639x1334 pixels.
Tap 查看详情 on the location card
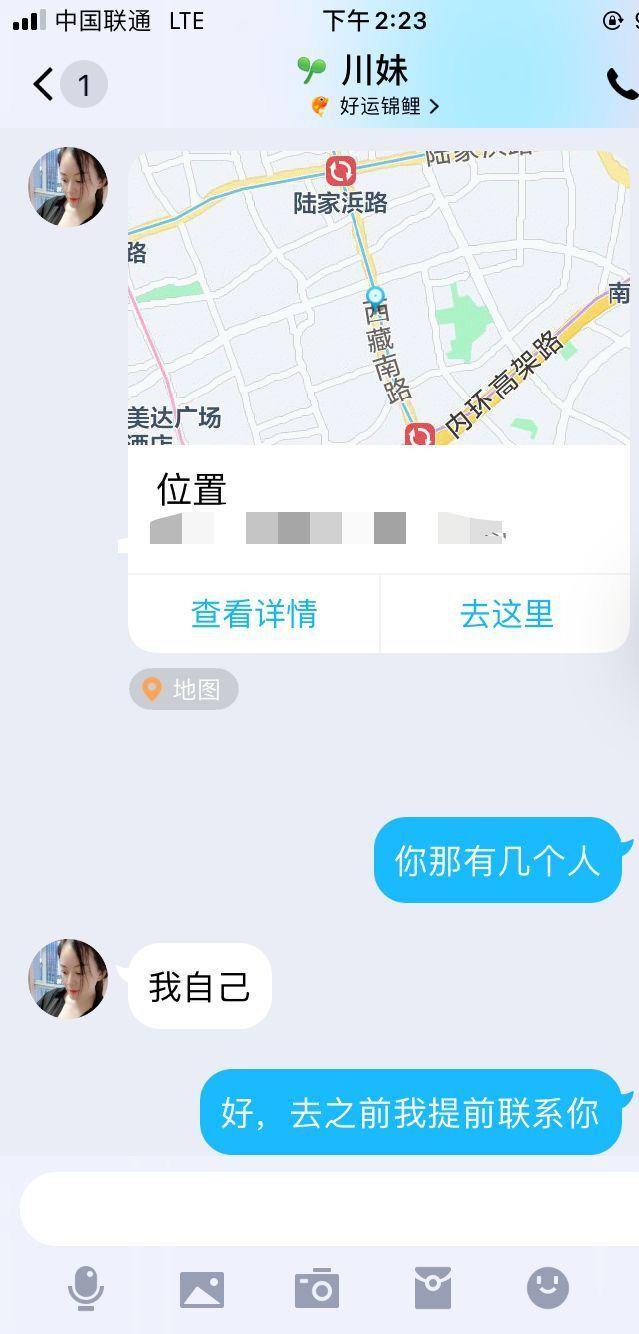[x=254, y=613]
